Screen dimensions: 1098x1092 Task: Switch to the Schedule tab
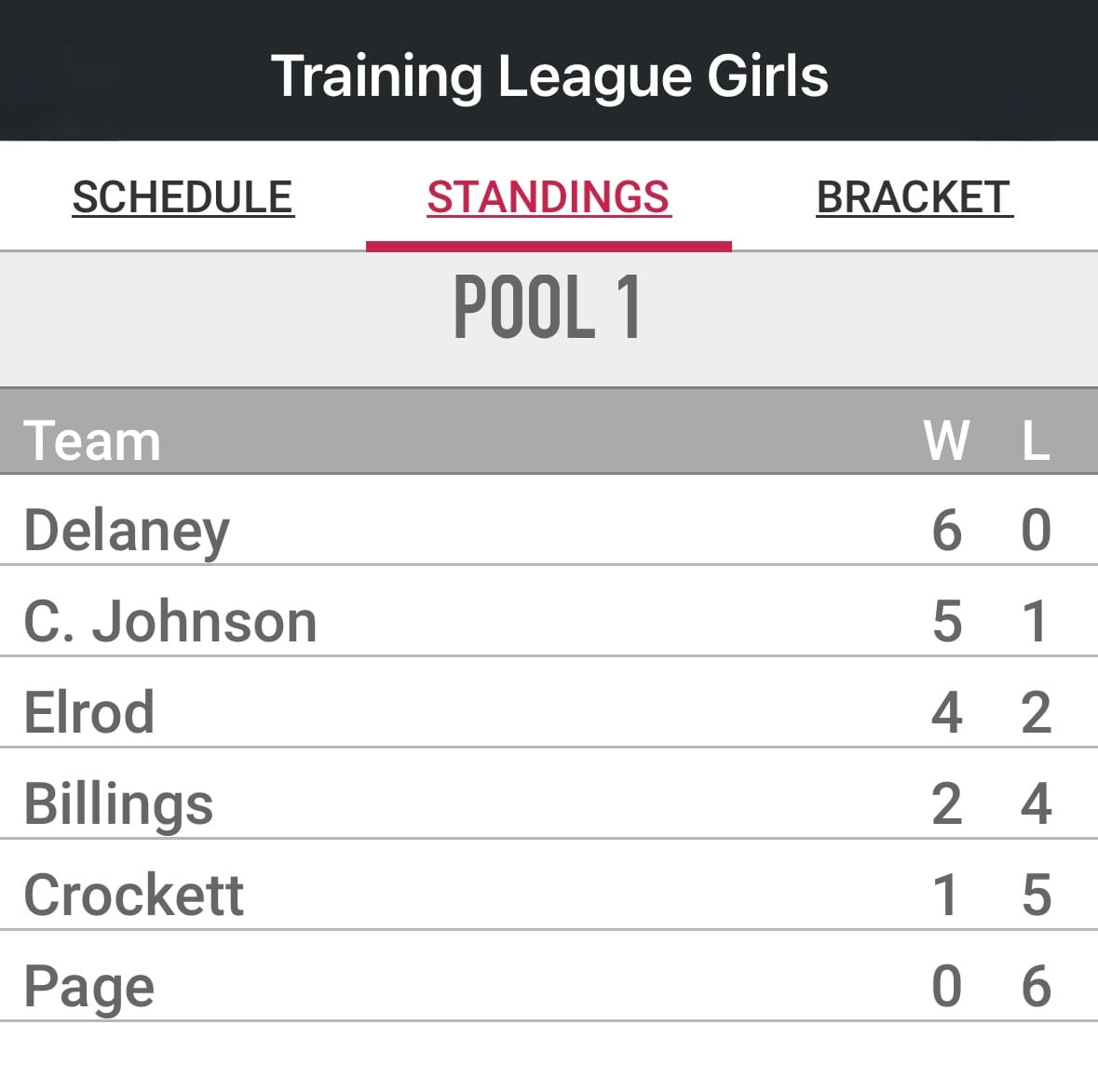pyautogui.click(x=183, y=197)
